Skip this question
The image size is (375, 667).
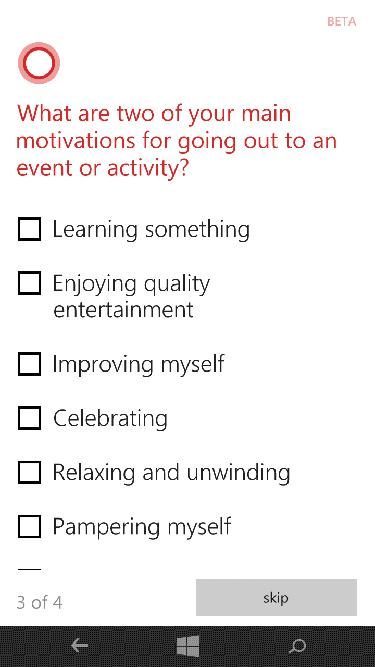276,597
